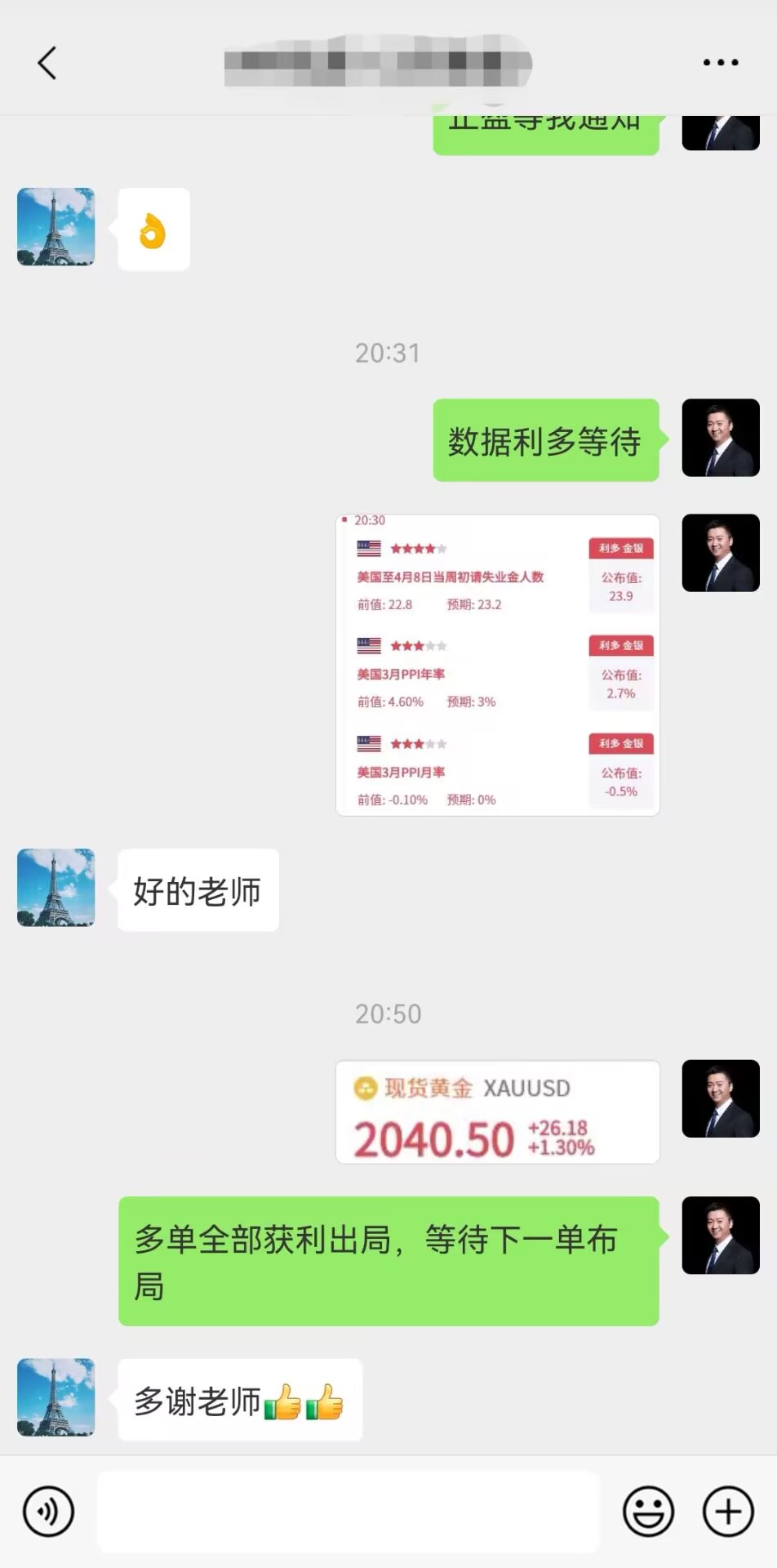Go back to the chat list
This screenshot has height=1568, width=777.
click(x=47, y=63)
